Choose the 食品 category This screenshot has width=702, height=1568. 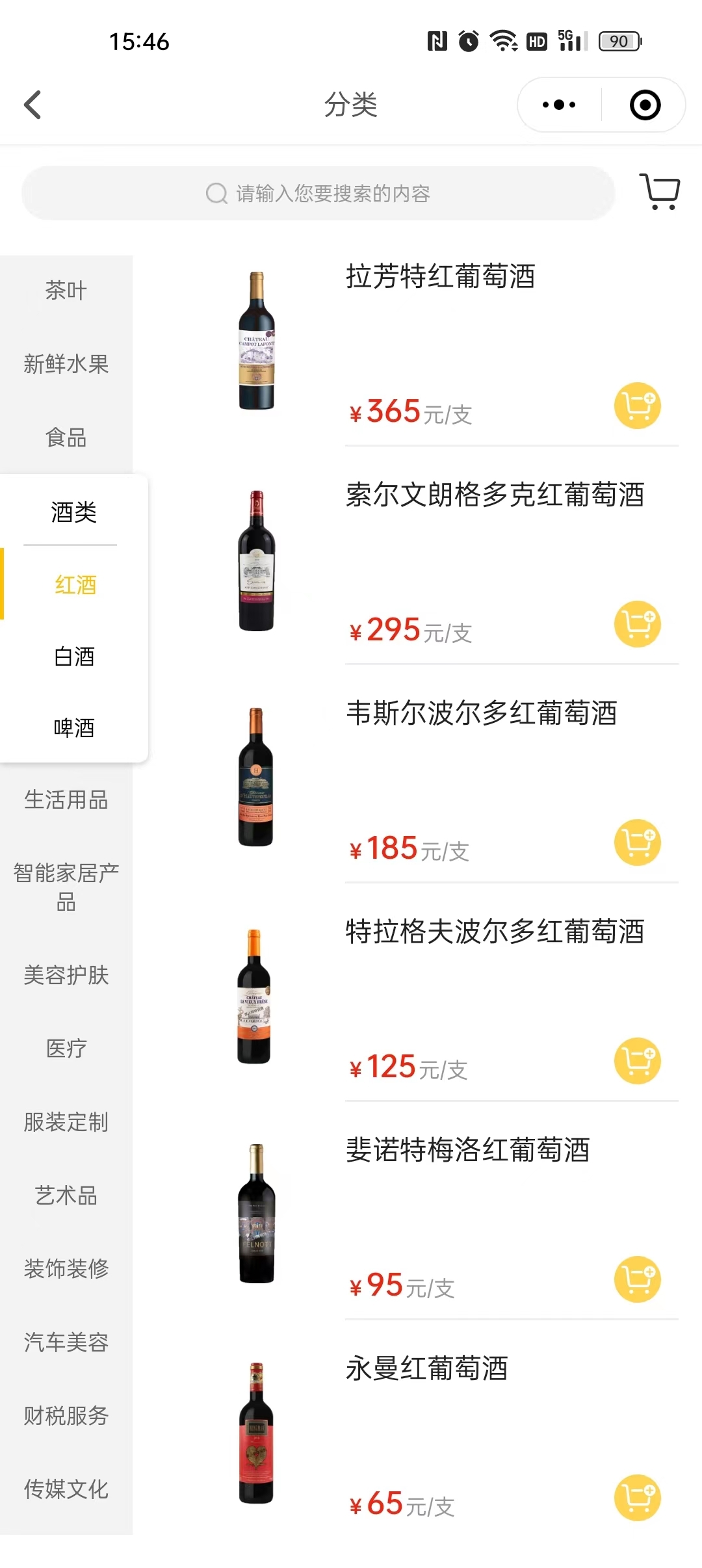66,438
